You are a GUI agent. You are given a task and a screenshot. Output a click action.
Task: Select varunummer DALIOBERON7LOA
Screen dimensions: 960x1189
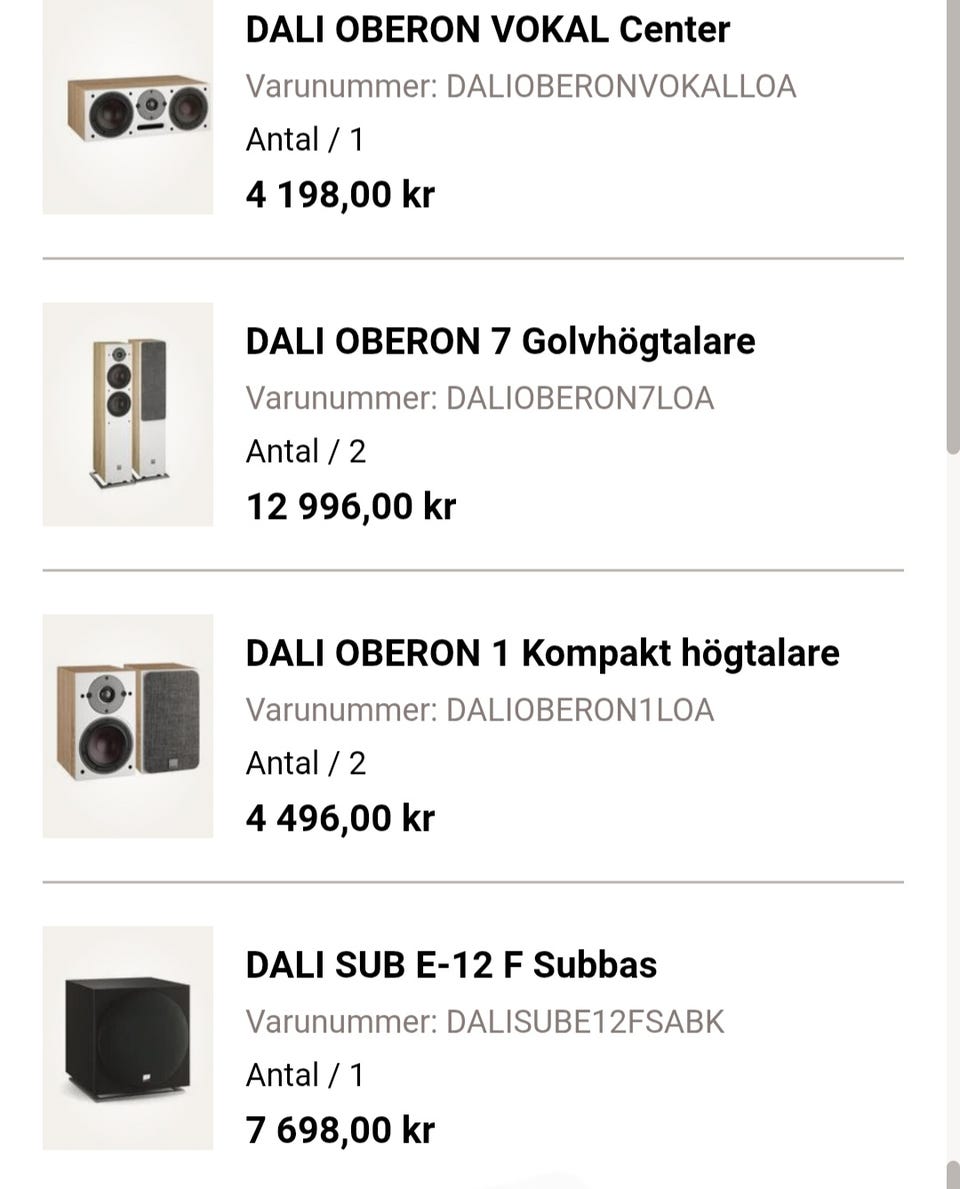[x=481, y=398]
